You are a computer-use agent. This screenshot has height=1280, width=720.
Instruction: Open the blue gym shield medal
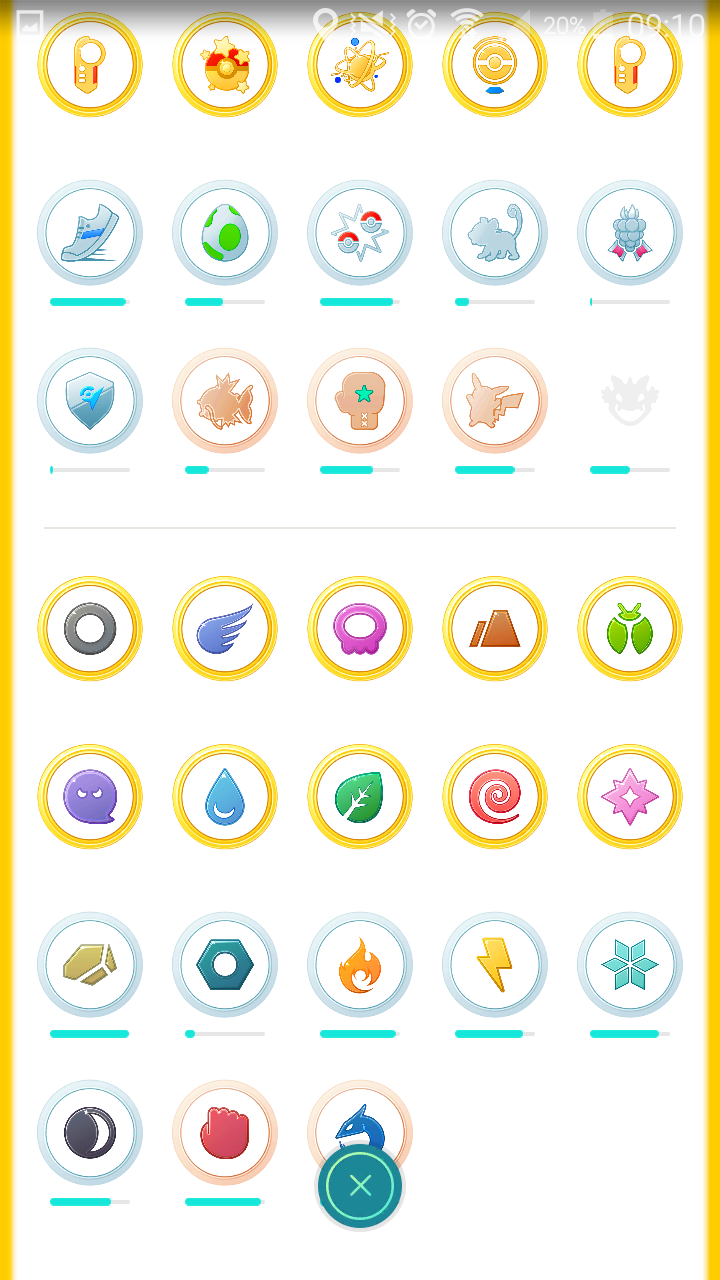pyautogui.click(x=90, y=400)
